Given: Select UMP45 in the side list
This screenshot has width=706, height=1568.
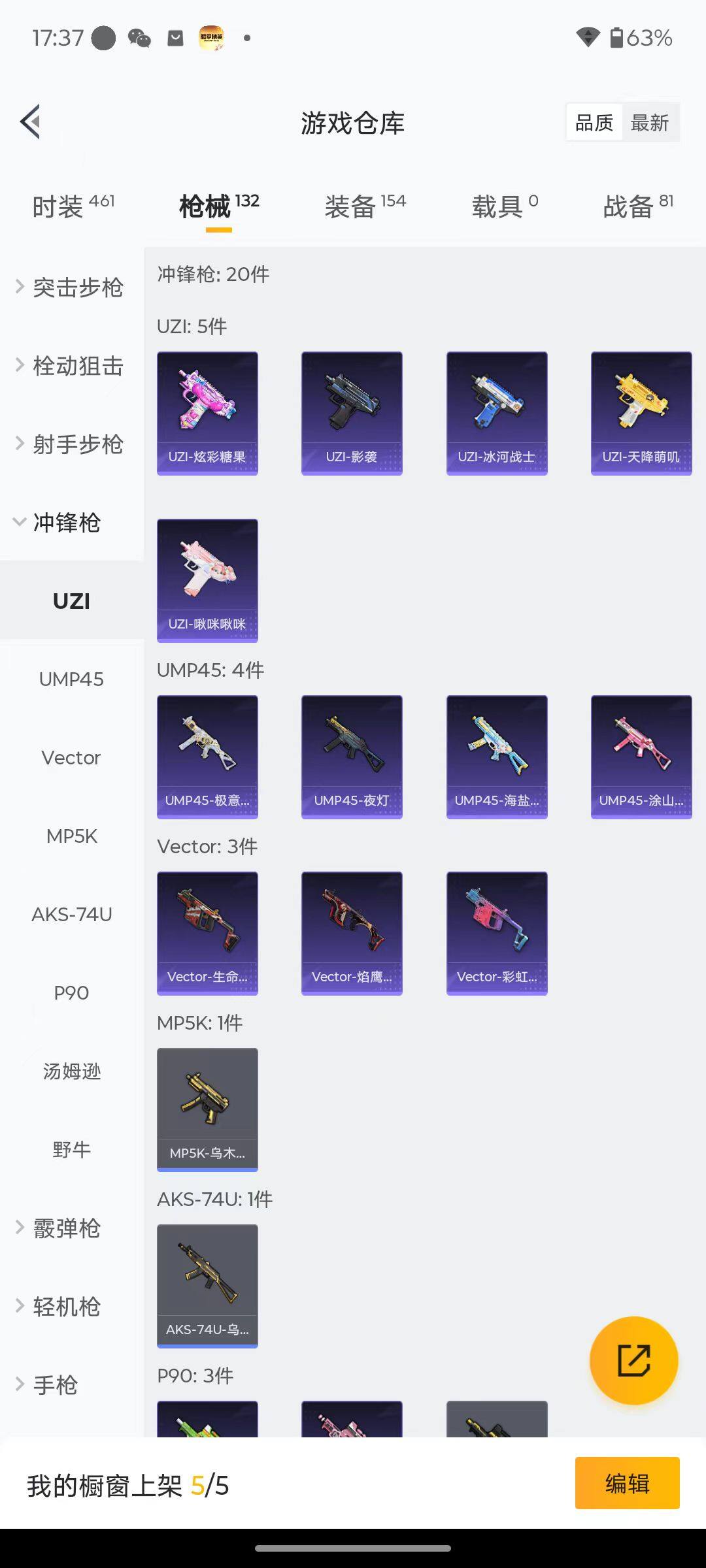Looking at the screenshot, I should point(71,679).
